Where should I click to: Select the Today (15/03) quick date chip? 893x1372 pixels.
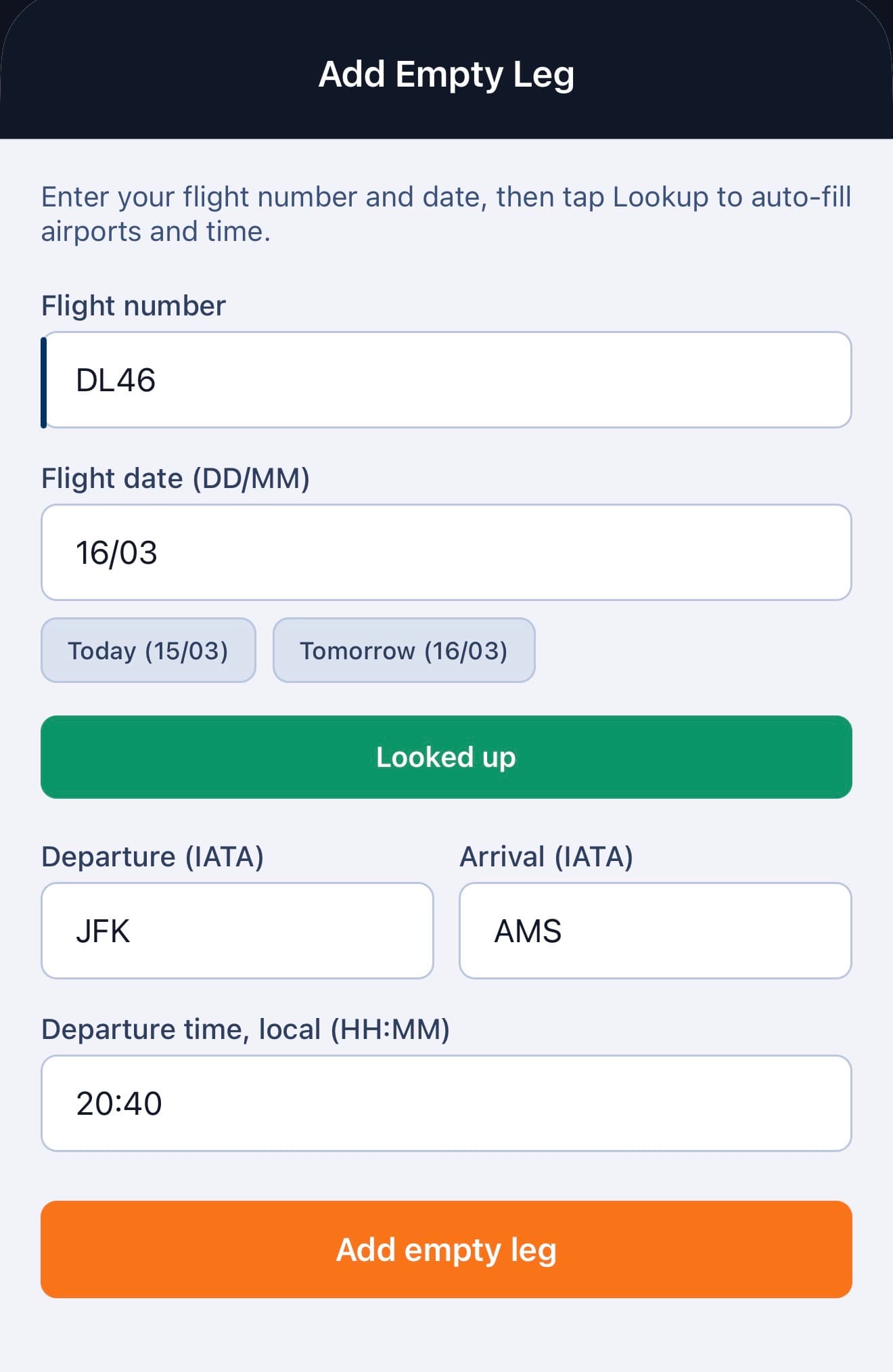coord(148,650)
